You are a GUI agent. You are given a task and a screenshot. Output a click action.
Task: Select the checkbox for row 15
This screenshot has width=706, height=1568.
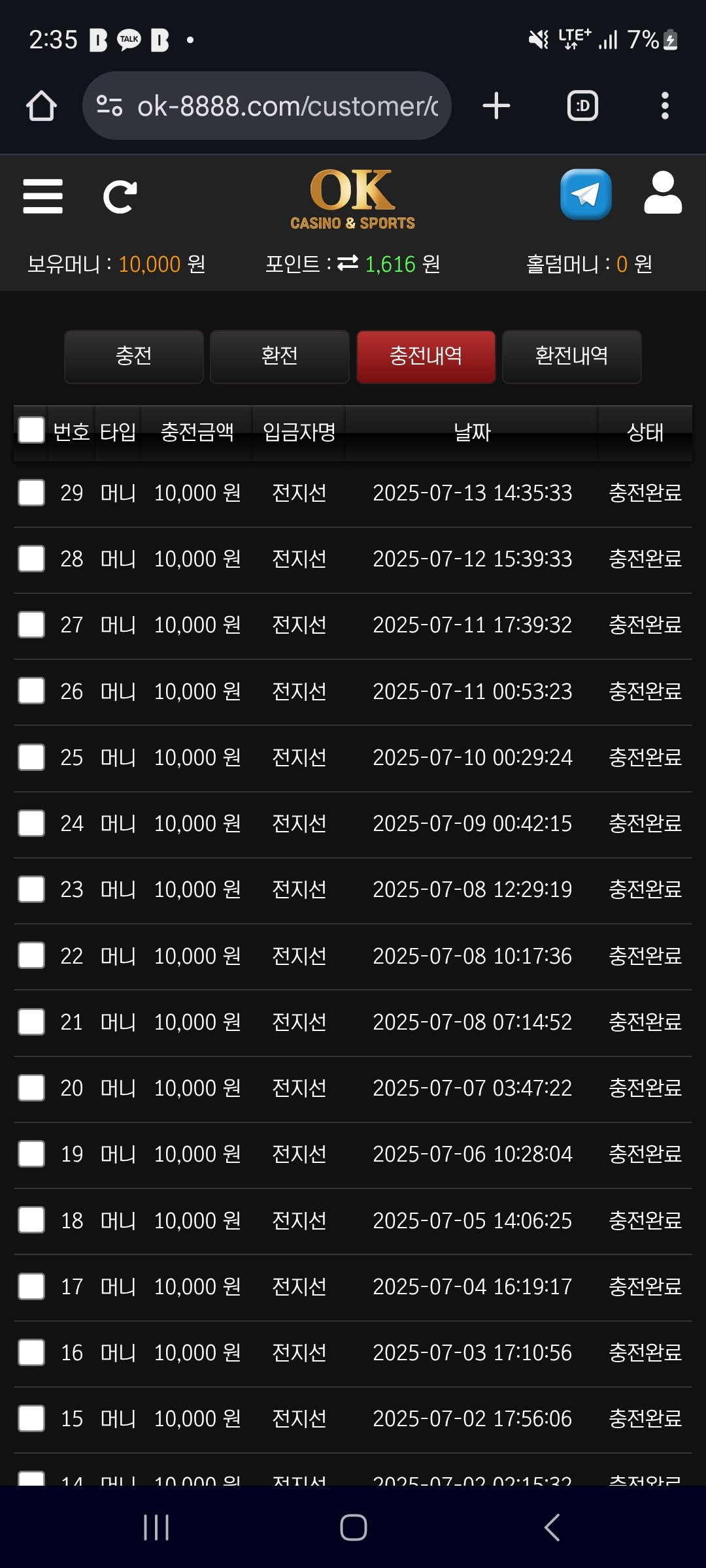(31, 1418)
